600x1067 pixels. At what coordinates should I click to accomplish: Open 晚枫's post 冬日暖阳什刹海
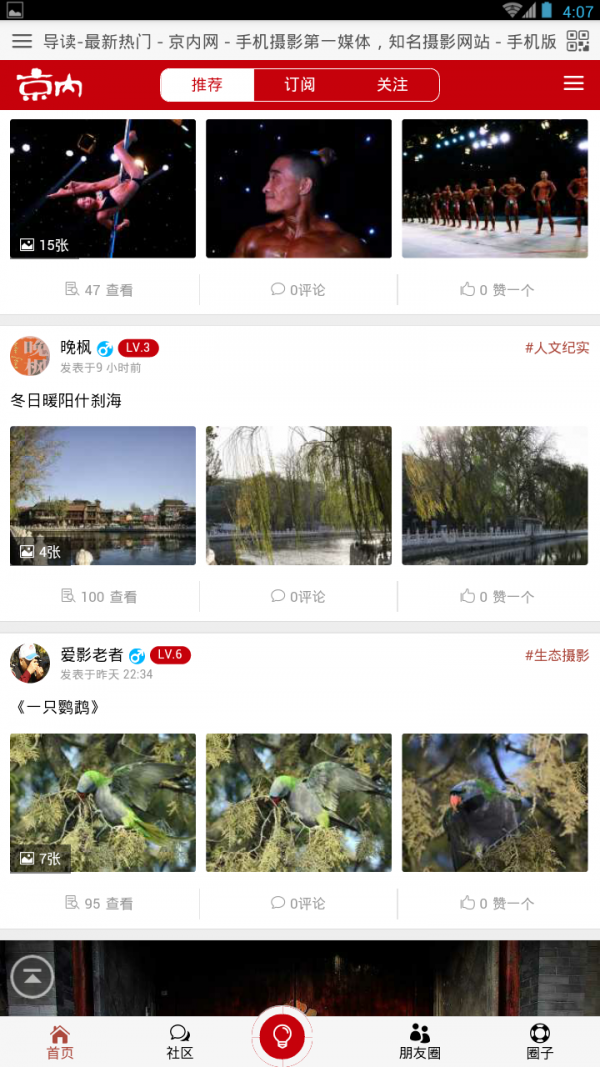(66, 401)
